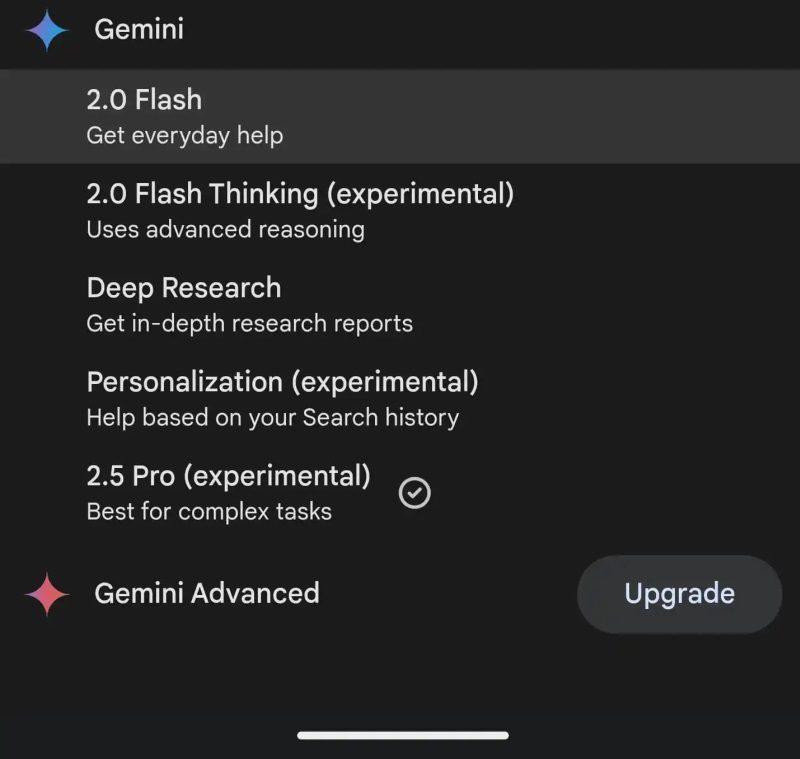The image size is (800, 759).
Task: Select 2.5 Pro (experimental)
Action: tap(228, 492)
